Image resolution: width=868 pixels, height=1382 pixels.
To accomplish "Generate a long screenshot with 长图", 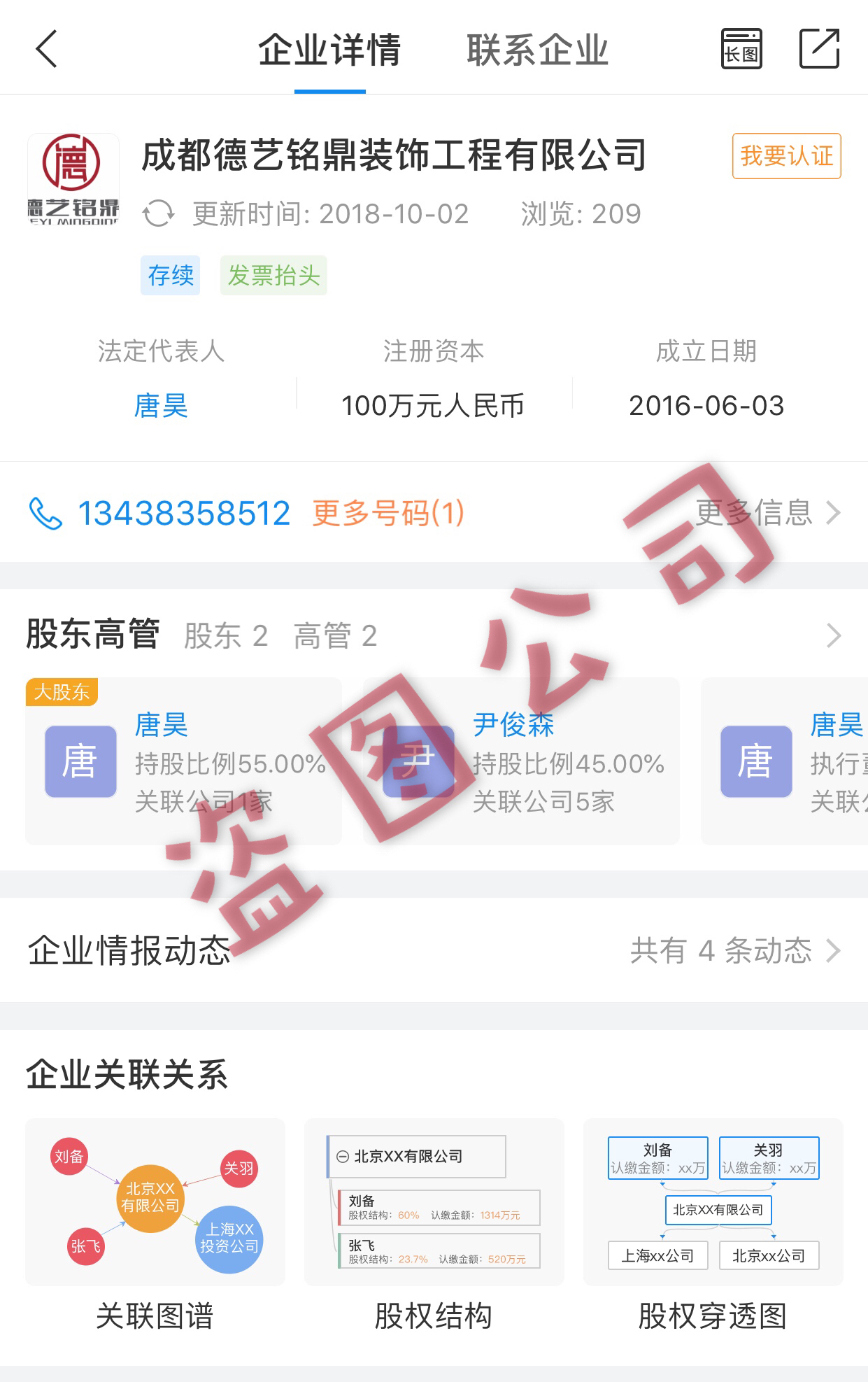I will coord(741,49).
